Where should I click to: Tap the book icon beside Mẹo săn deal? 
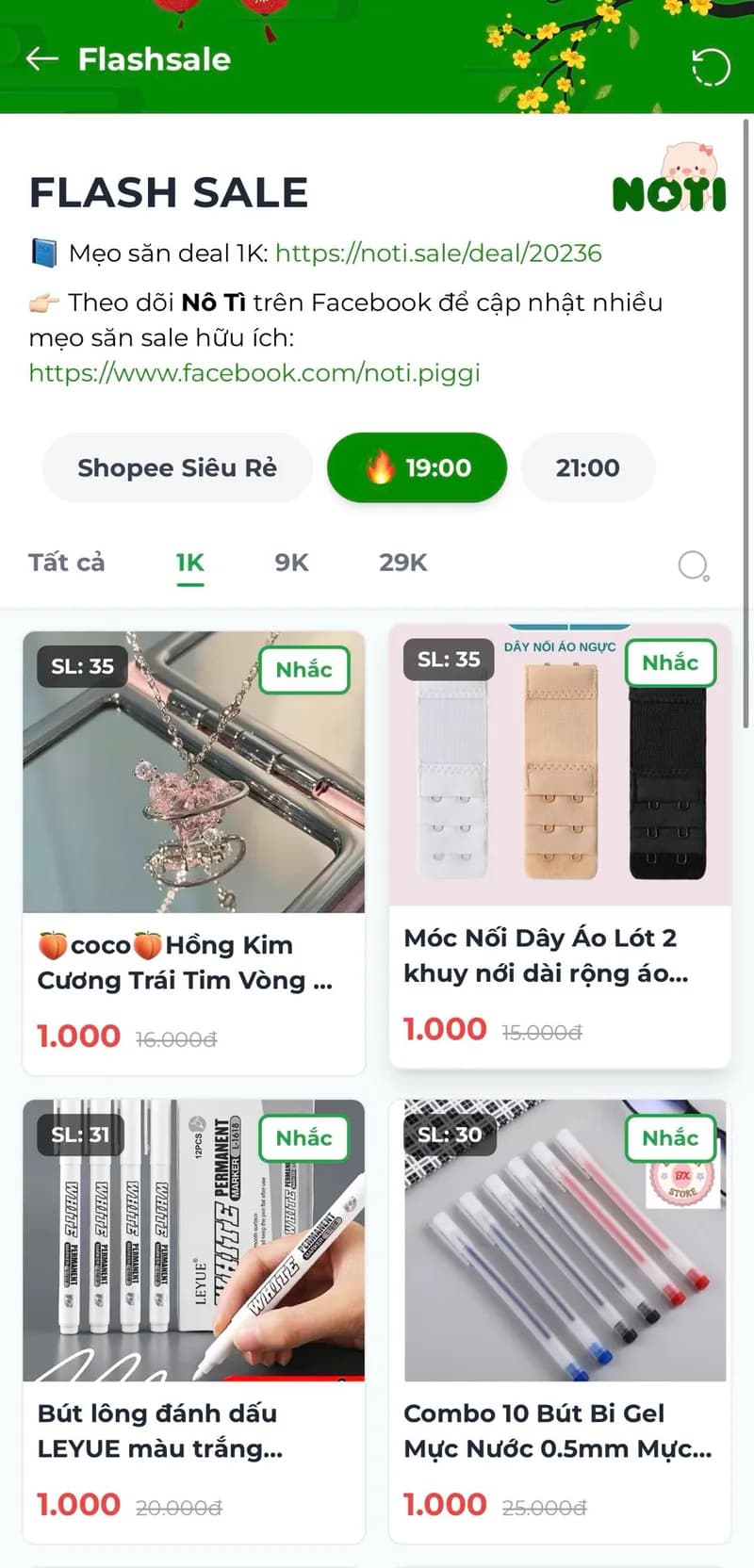(x=42, y=253)
